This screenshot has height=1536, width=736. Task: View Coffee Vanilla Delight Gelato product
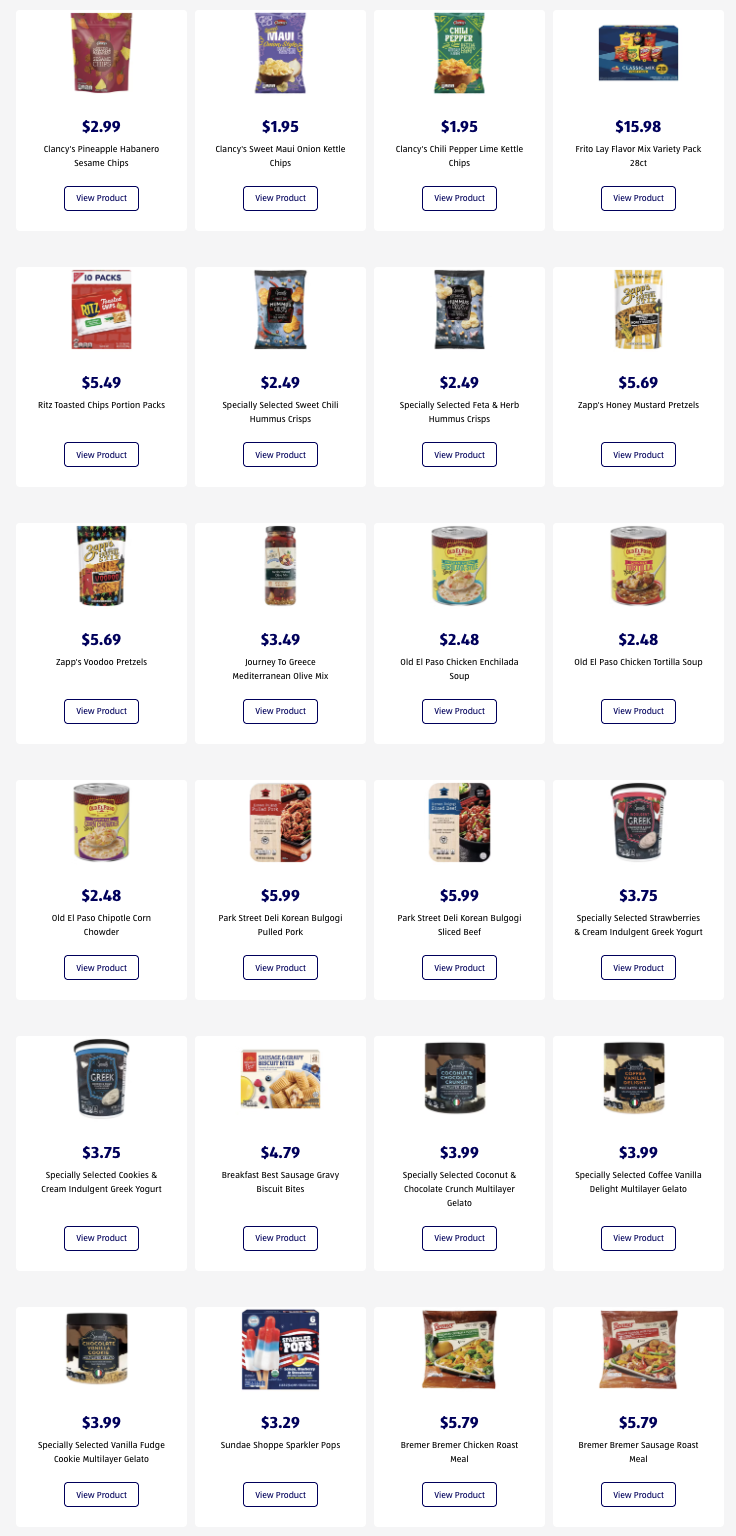[x=638, y=1238]
